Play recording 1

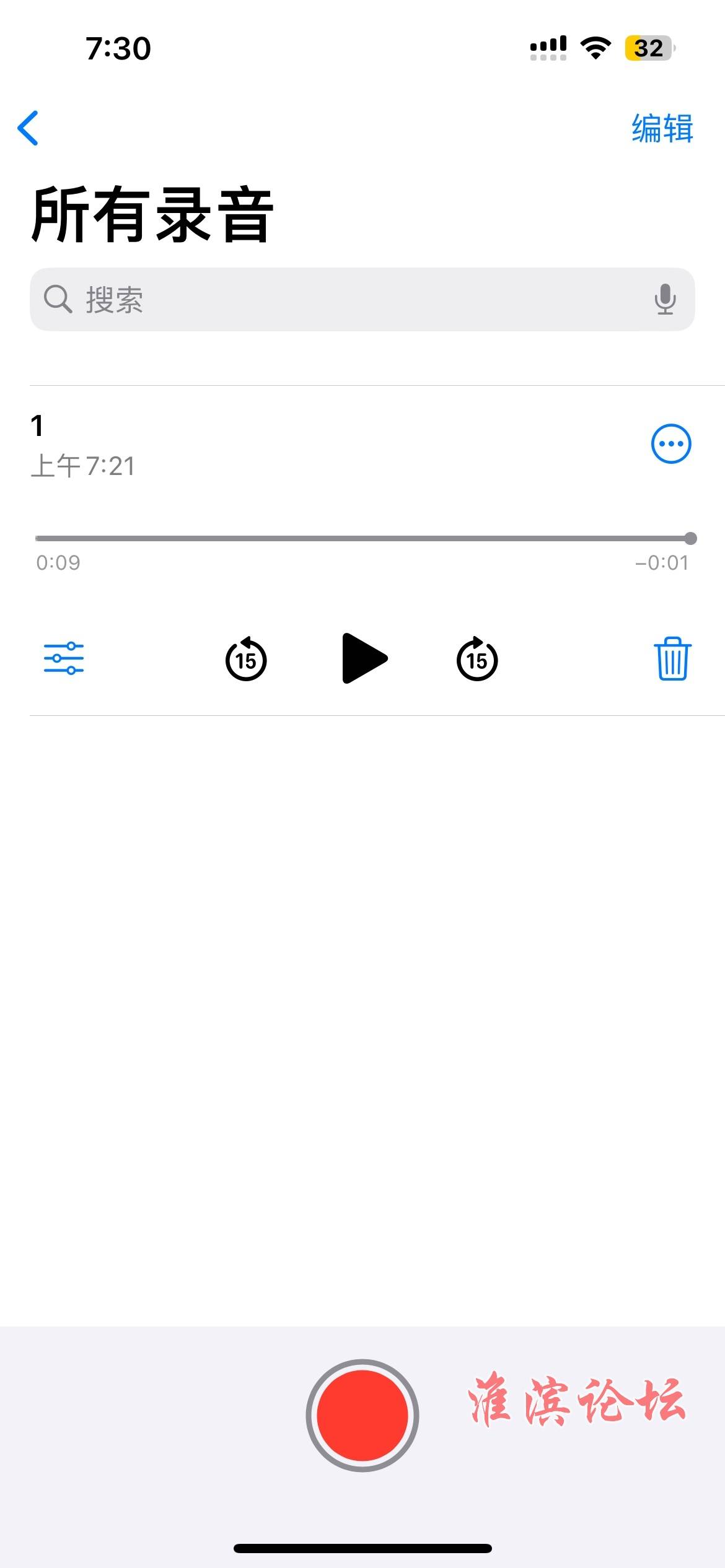point(364,658)
